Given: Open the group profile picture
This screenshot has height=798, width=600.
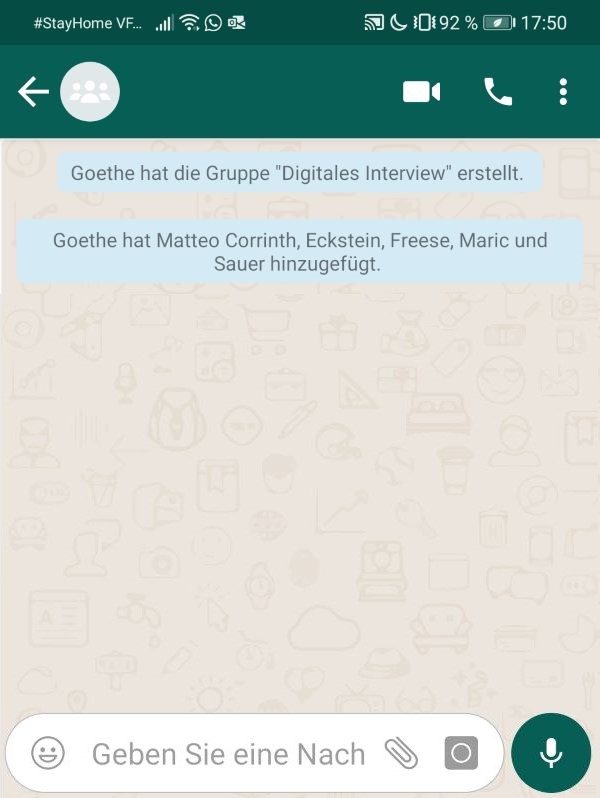Looking at the screenshot, I should click(90, 92).
